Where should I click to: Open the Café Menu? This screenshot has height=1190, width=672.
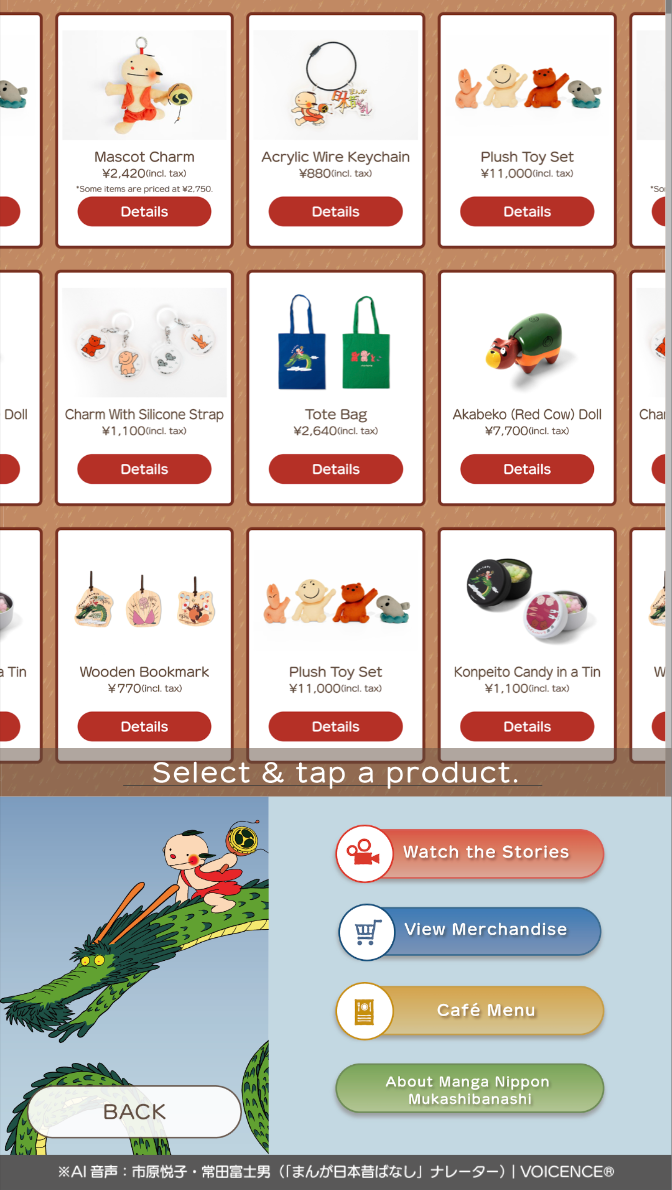click(470, 1011)
